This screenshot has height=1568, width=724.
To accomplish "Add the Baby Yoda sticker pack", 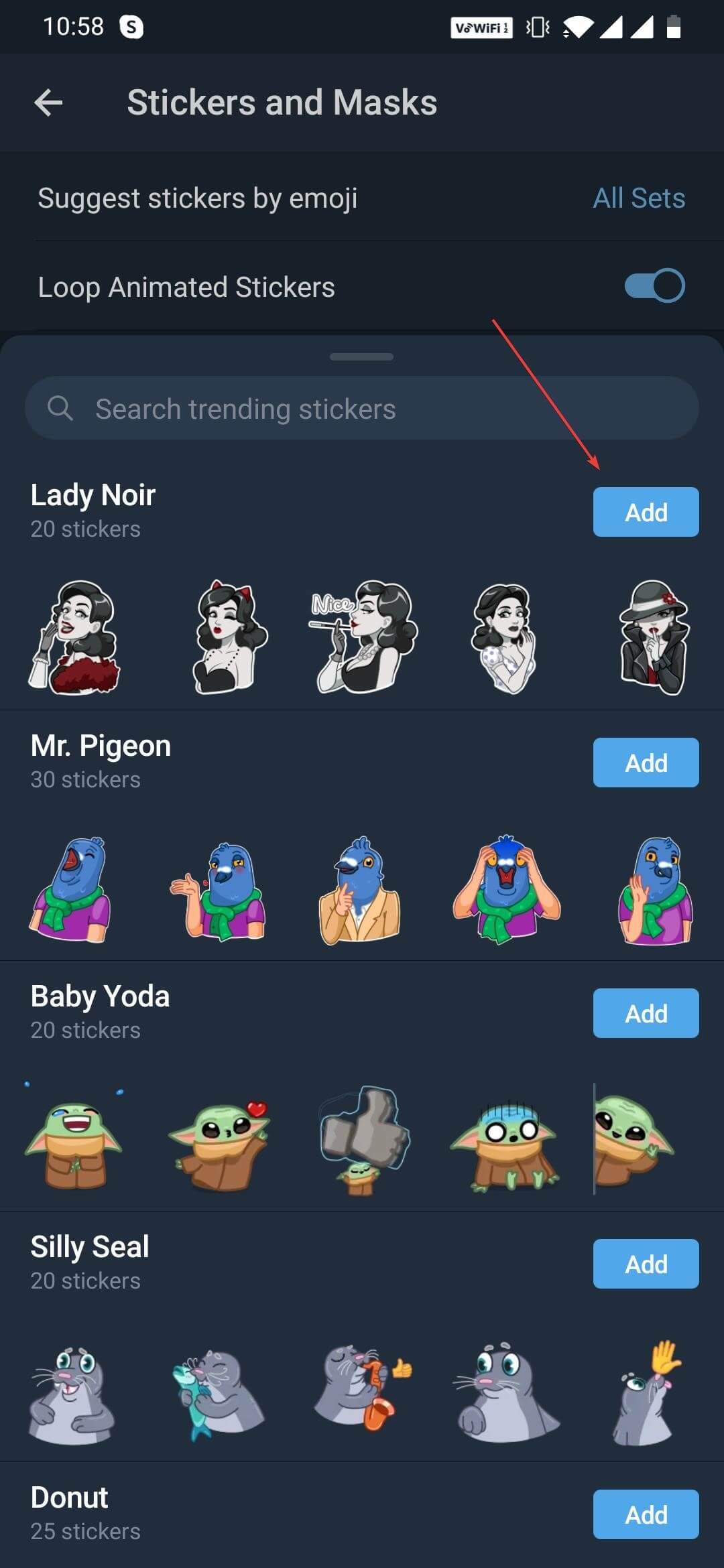I will tap(645, 1013).
